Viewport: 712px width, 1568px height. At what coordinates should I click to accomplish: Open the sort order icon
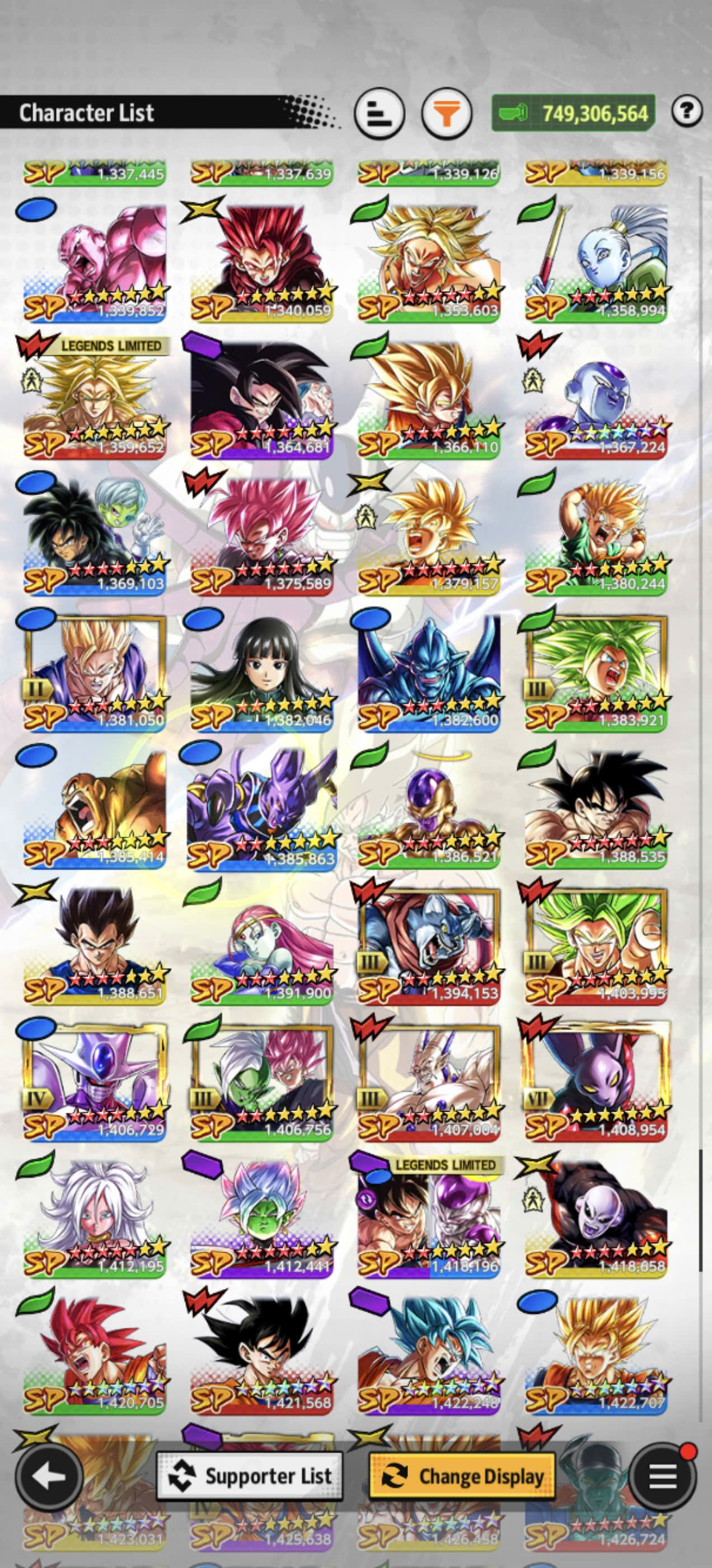coord(379,113)
